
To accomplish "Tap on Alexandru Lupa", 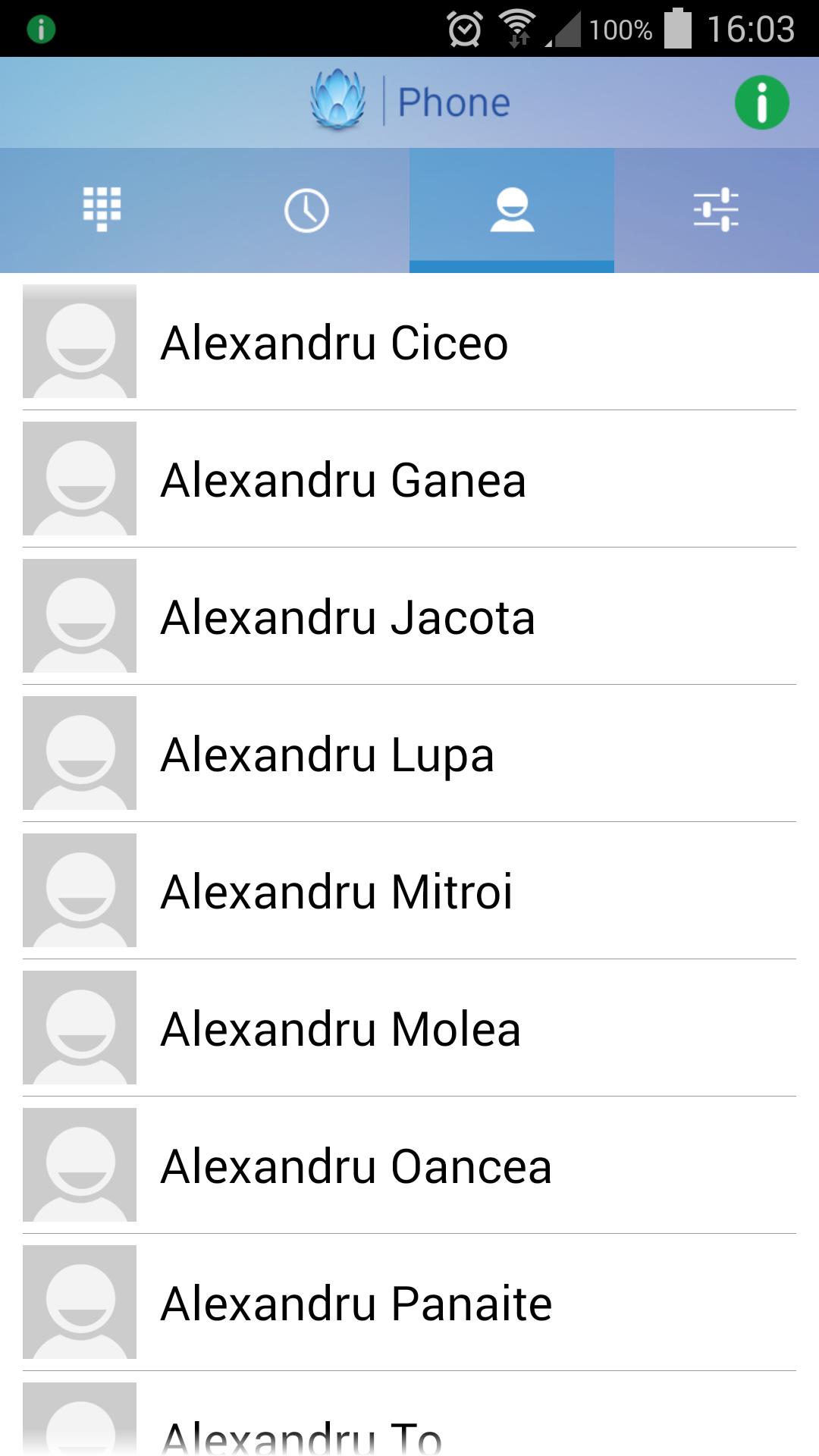I will click(409, 754).
